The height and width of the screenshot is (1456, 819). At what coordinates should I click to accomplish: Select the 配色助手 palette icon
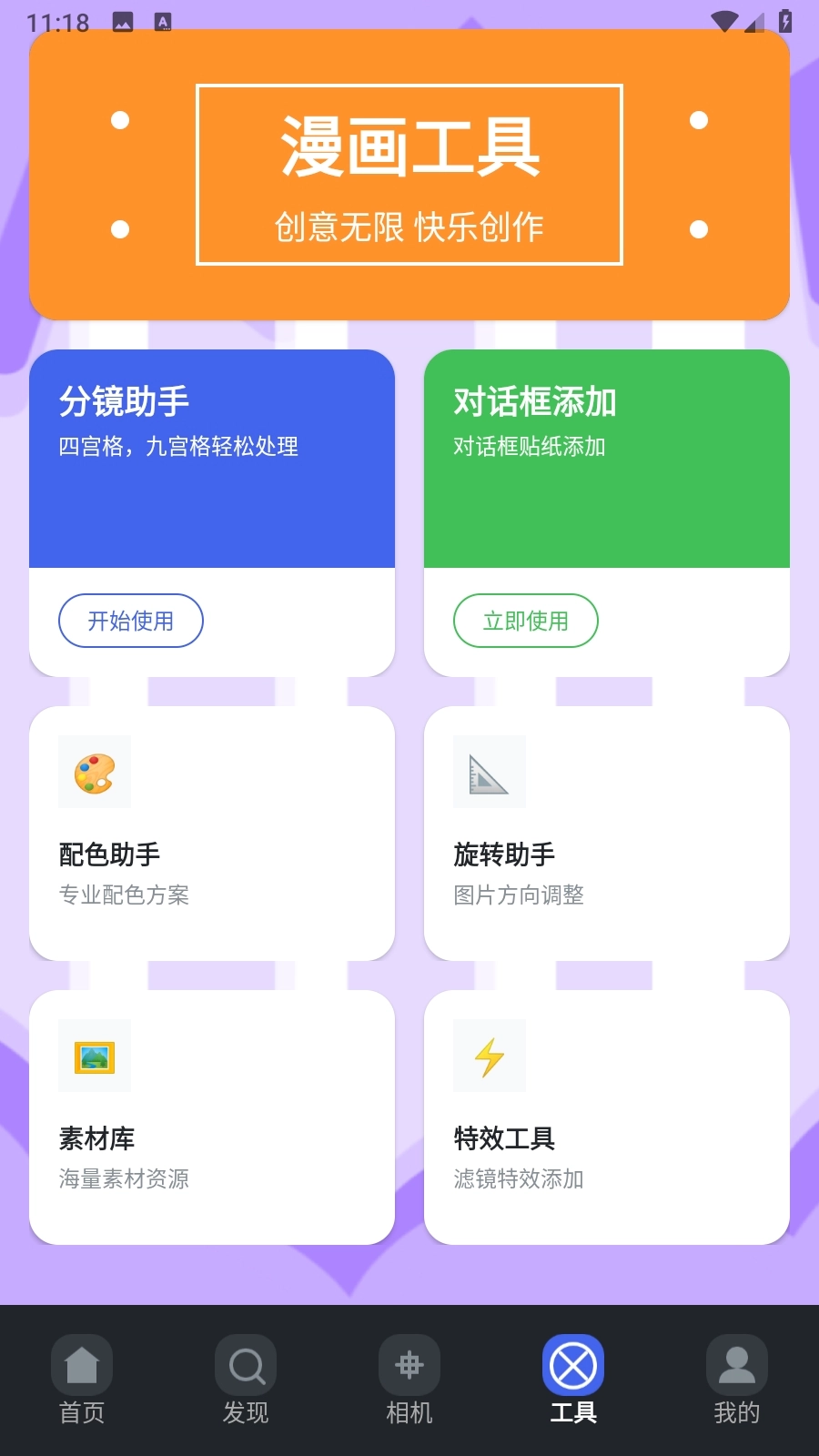coord(95,772)
